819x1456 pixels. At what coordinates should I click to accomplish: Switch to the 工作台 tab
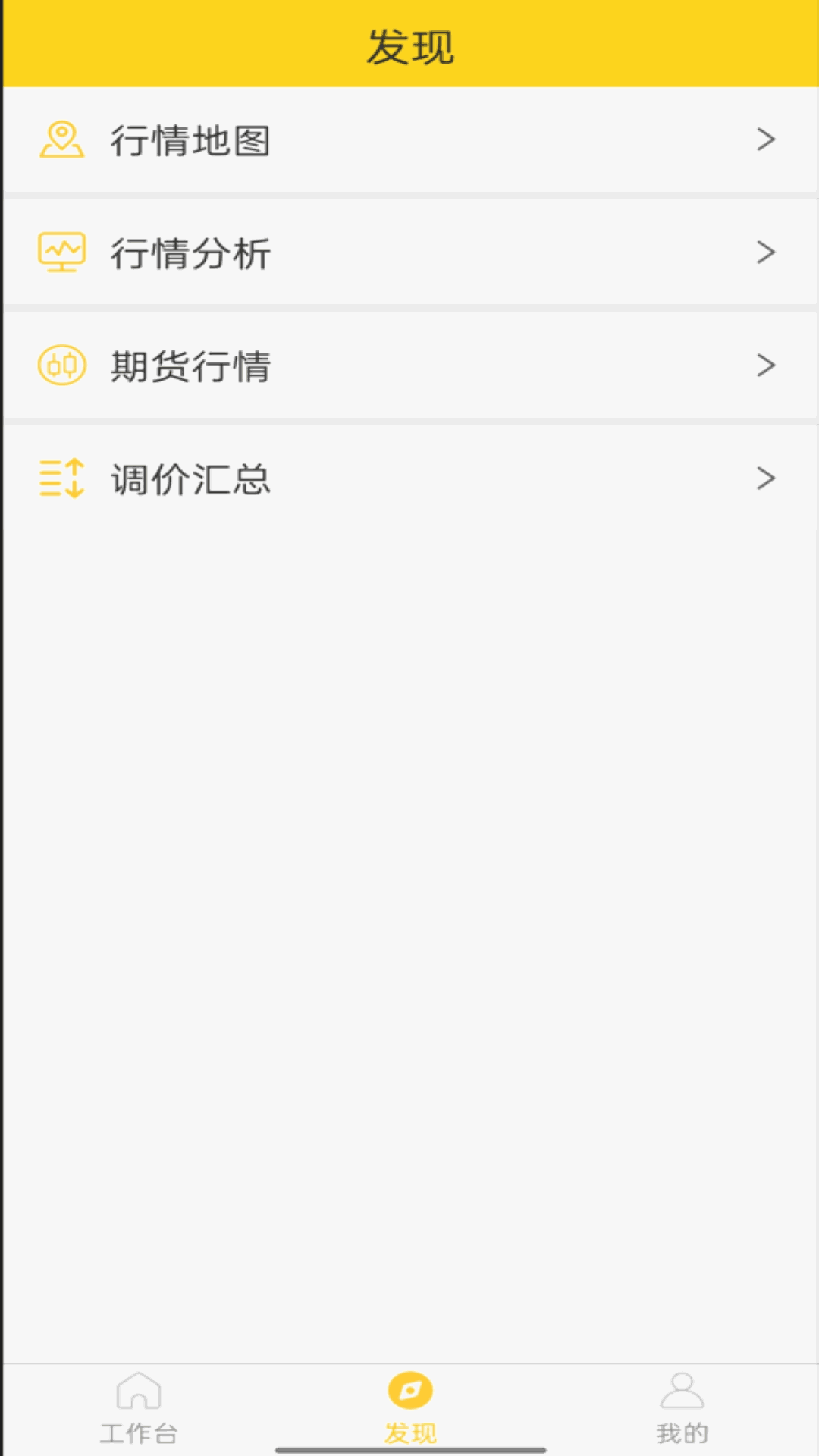point(138,1407)
